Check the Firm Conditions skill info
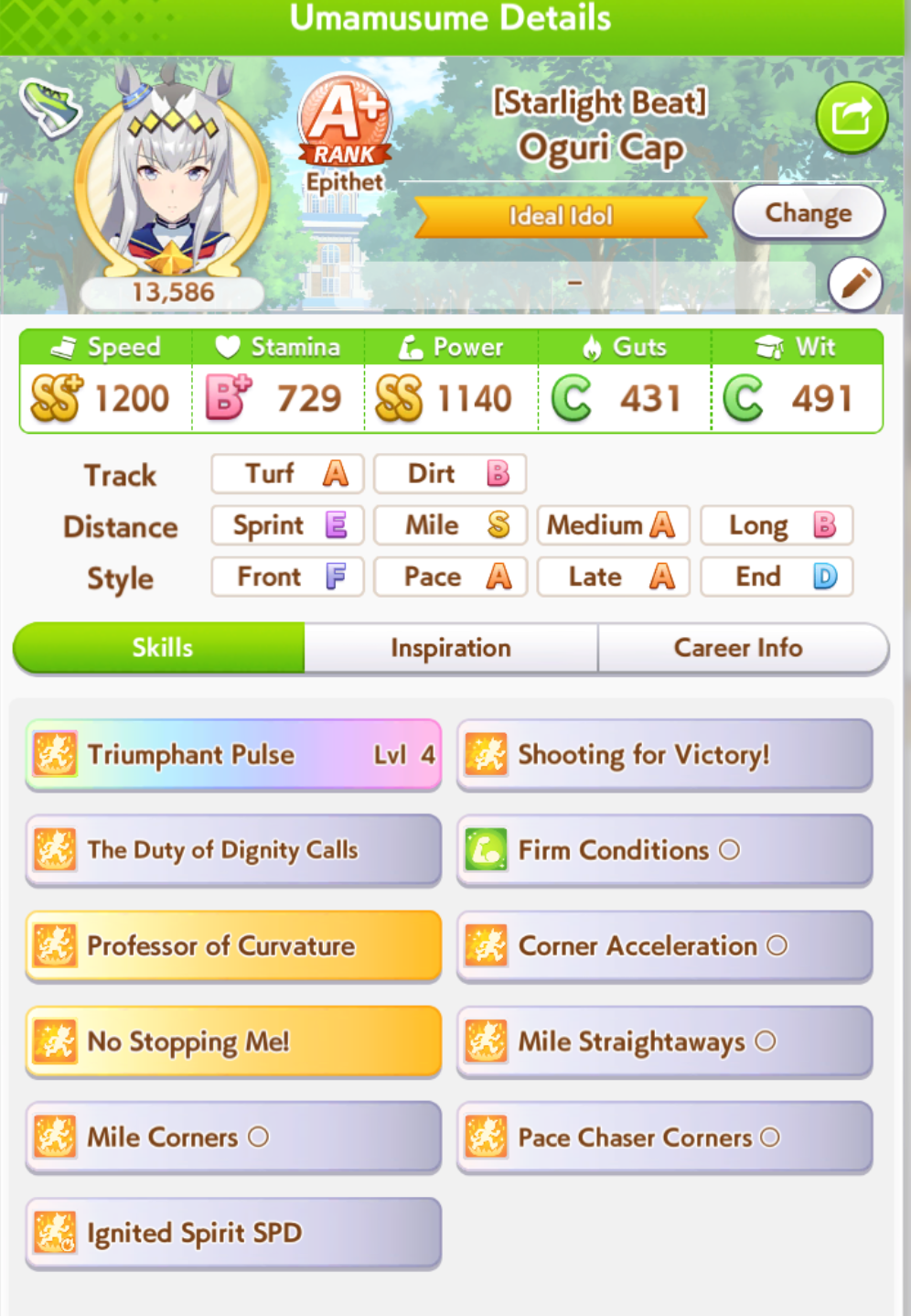Image resolution: width=911 pixels, height=1316 pixels. [x=665, y=850]
